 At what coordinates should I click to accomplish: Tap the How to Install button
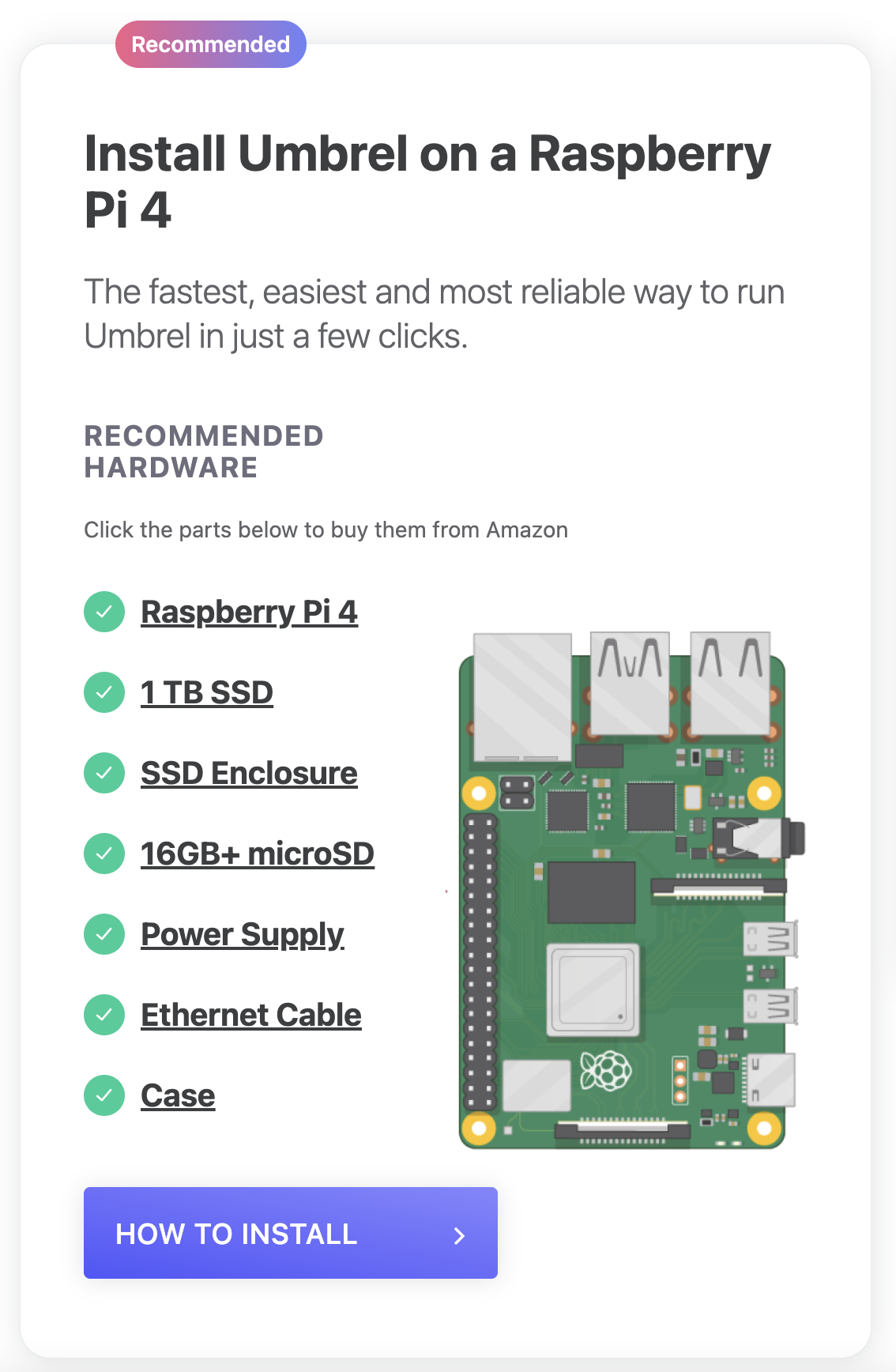point(290,1233)
